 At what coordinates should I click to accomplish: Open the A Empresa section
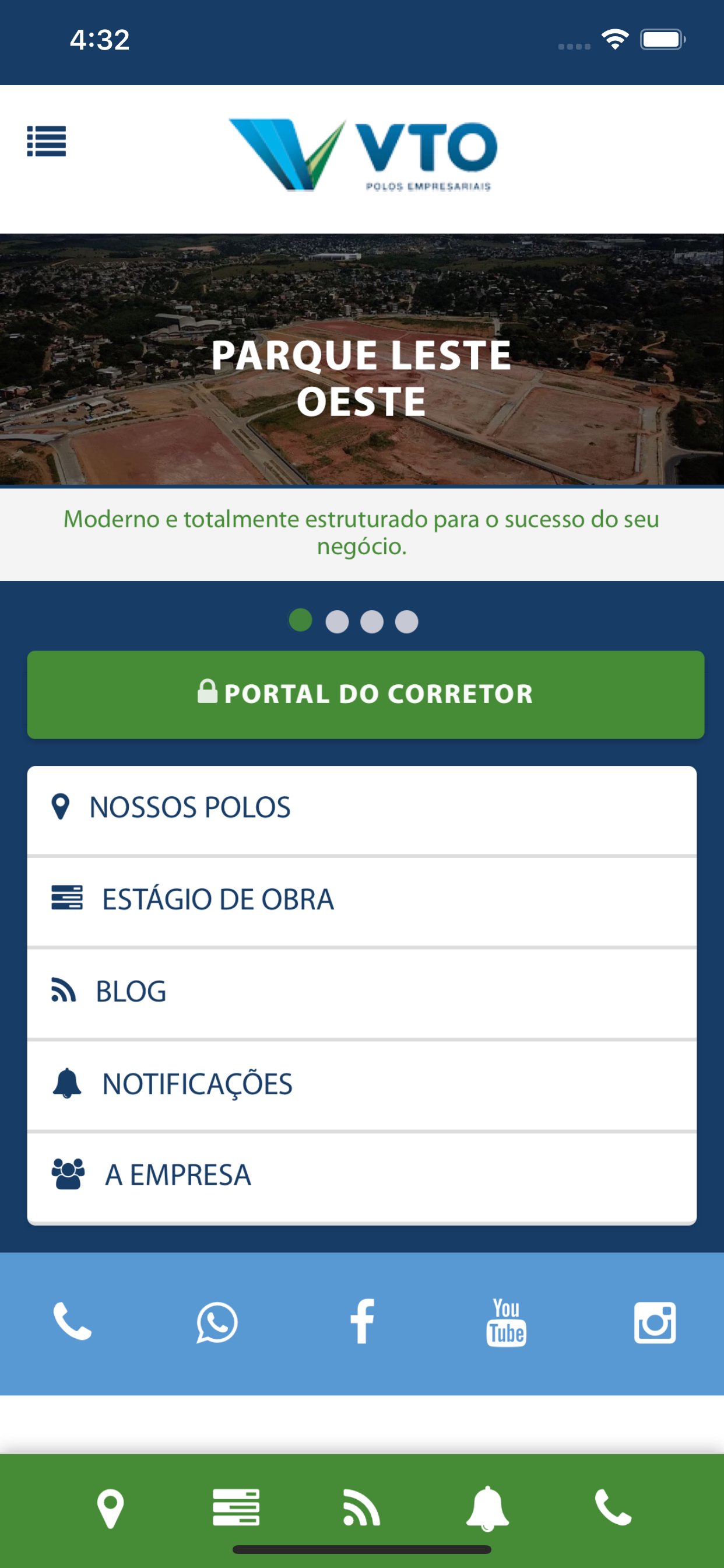pos(362,1175)
